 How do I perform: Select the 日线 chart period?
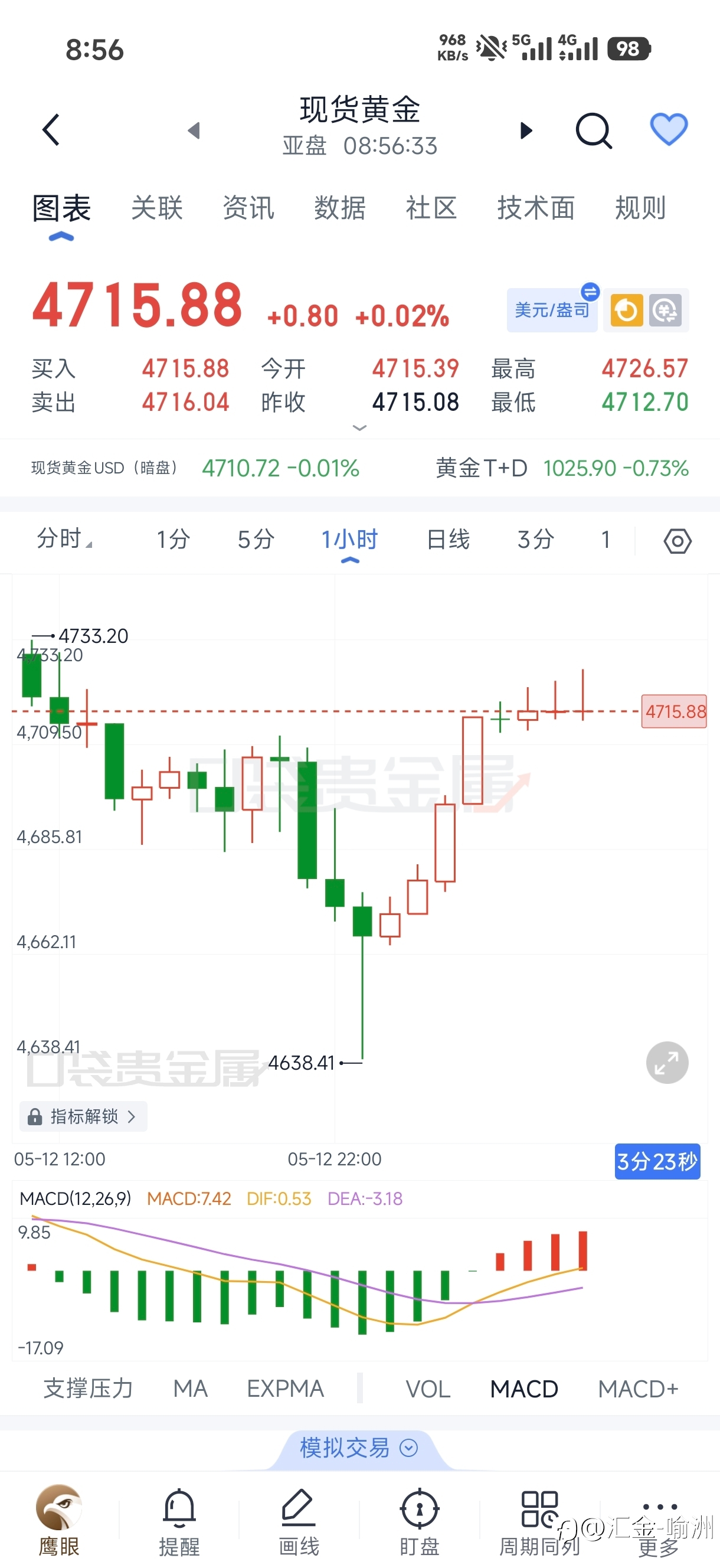point(449,540)
